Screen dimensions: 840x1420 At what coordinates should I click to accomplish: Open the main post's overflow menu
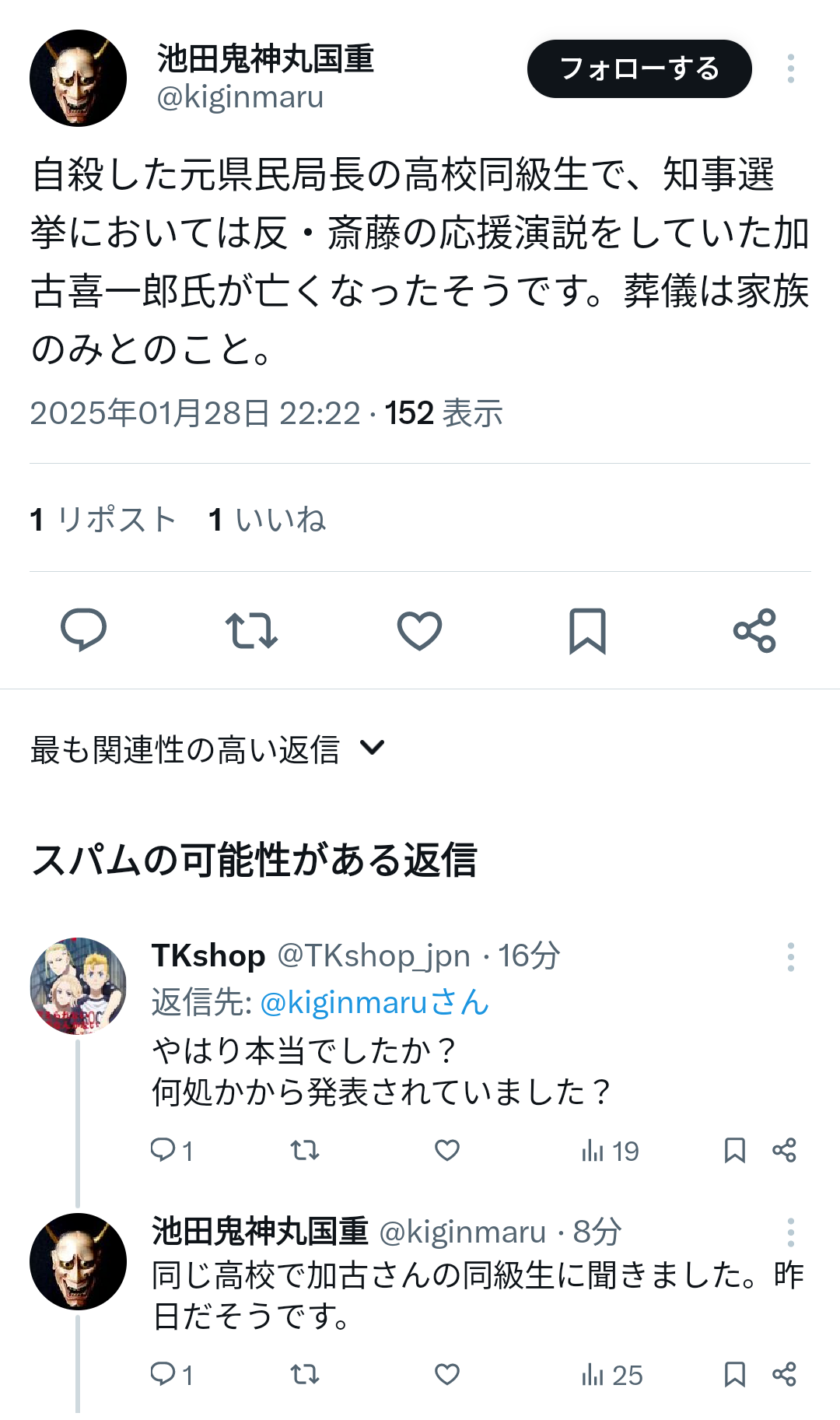(790, 68)
